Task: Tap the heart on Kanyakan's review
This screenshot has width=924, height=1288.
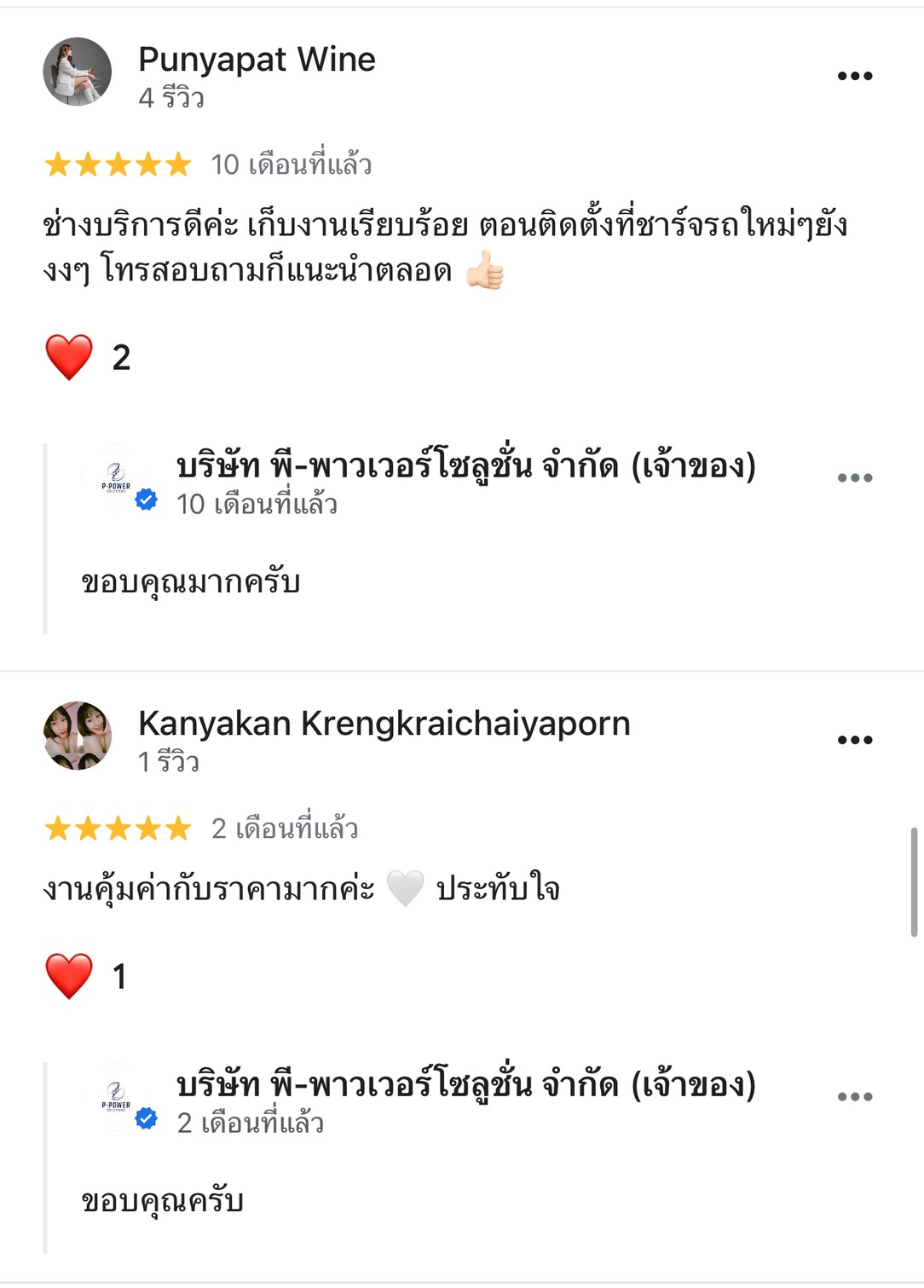Action: pos(69,976)
